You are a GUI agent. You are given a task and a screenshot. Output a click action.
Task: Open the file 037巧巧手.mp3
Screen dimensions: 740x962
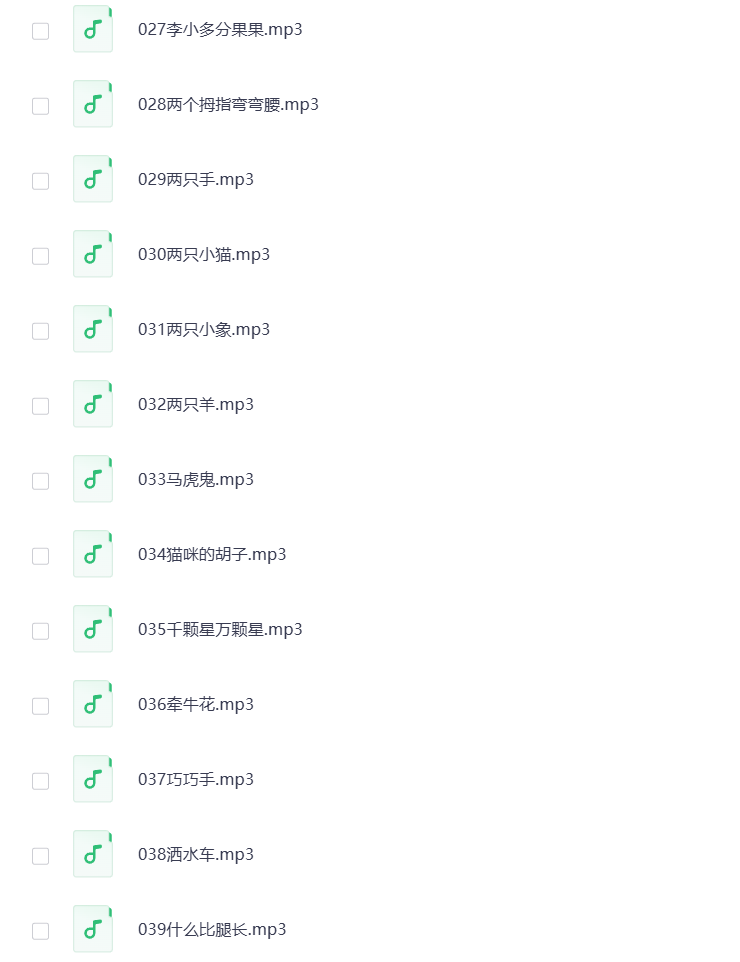[196, 779]
